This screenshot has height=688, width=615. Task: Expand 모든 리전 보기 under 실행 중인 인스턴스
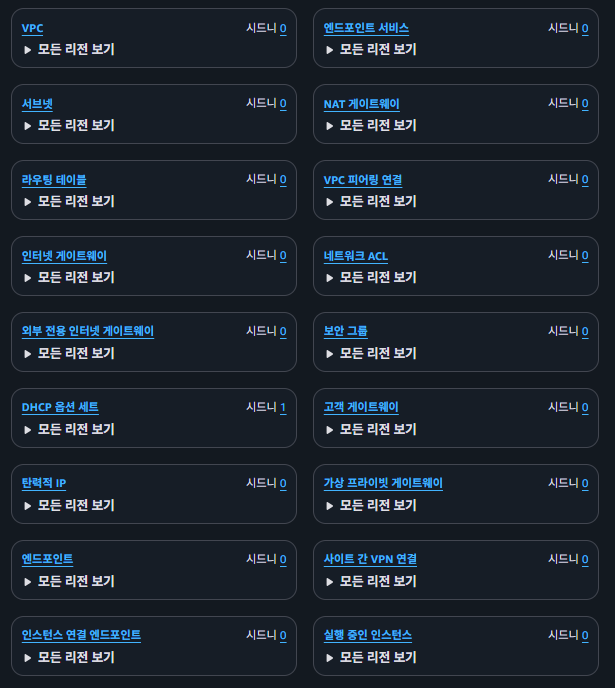point(371,657)
